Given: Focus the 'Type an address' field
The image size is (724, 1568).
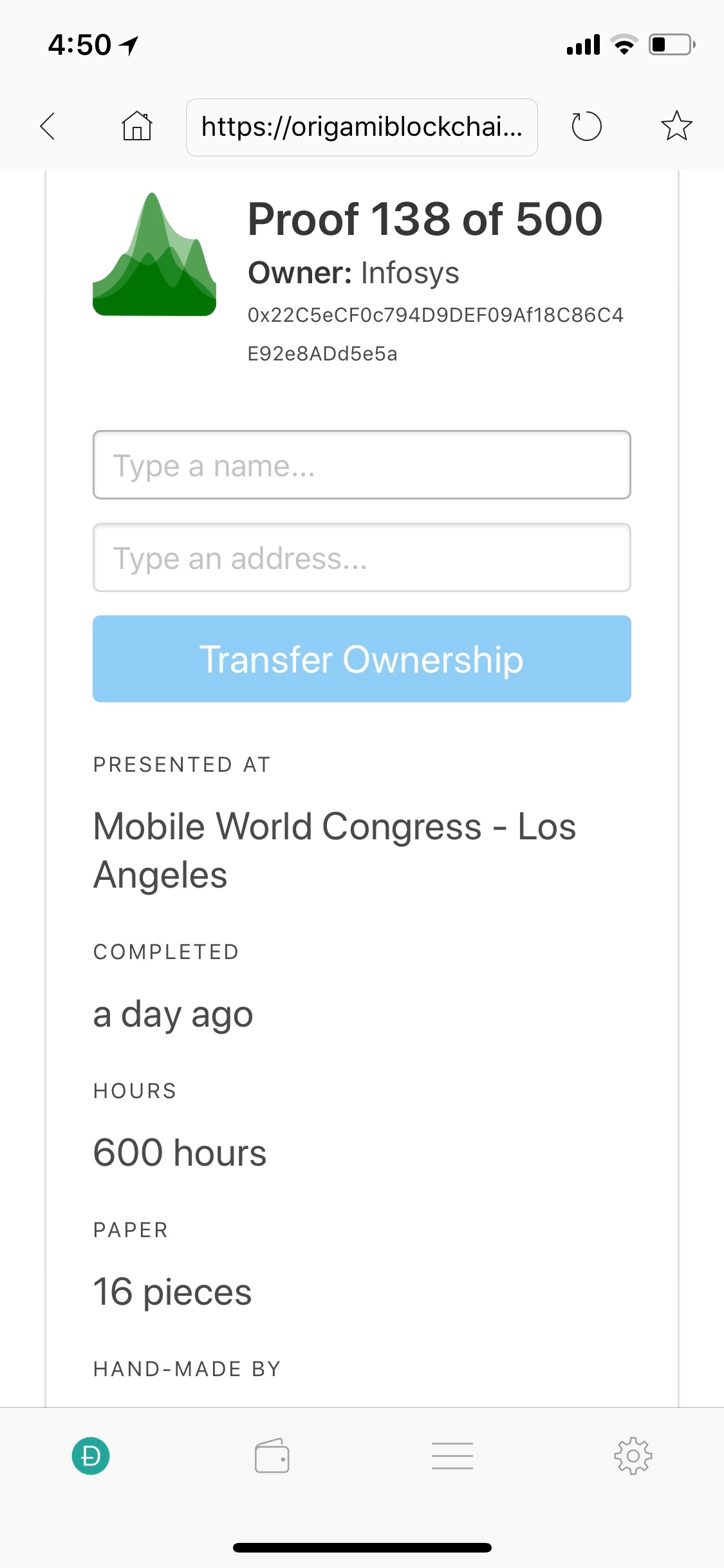Looking at the screenshot, I should (x=362, y=557).
